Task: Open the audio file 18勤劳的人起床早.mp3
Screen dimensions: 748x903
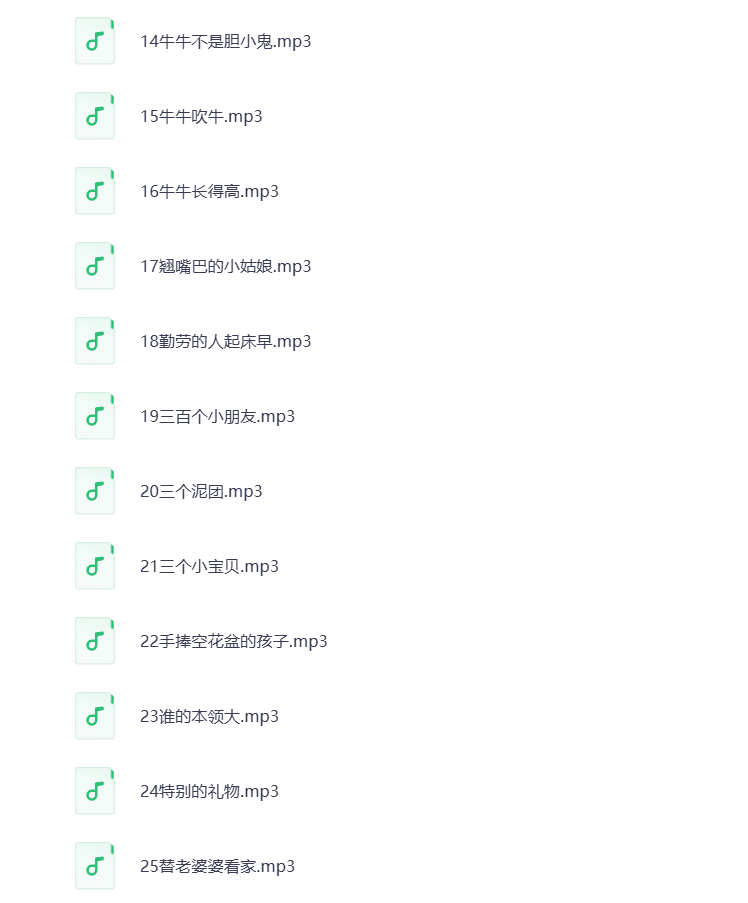Action: (x=226, y=340)
